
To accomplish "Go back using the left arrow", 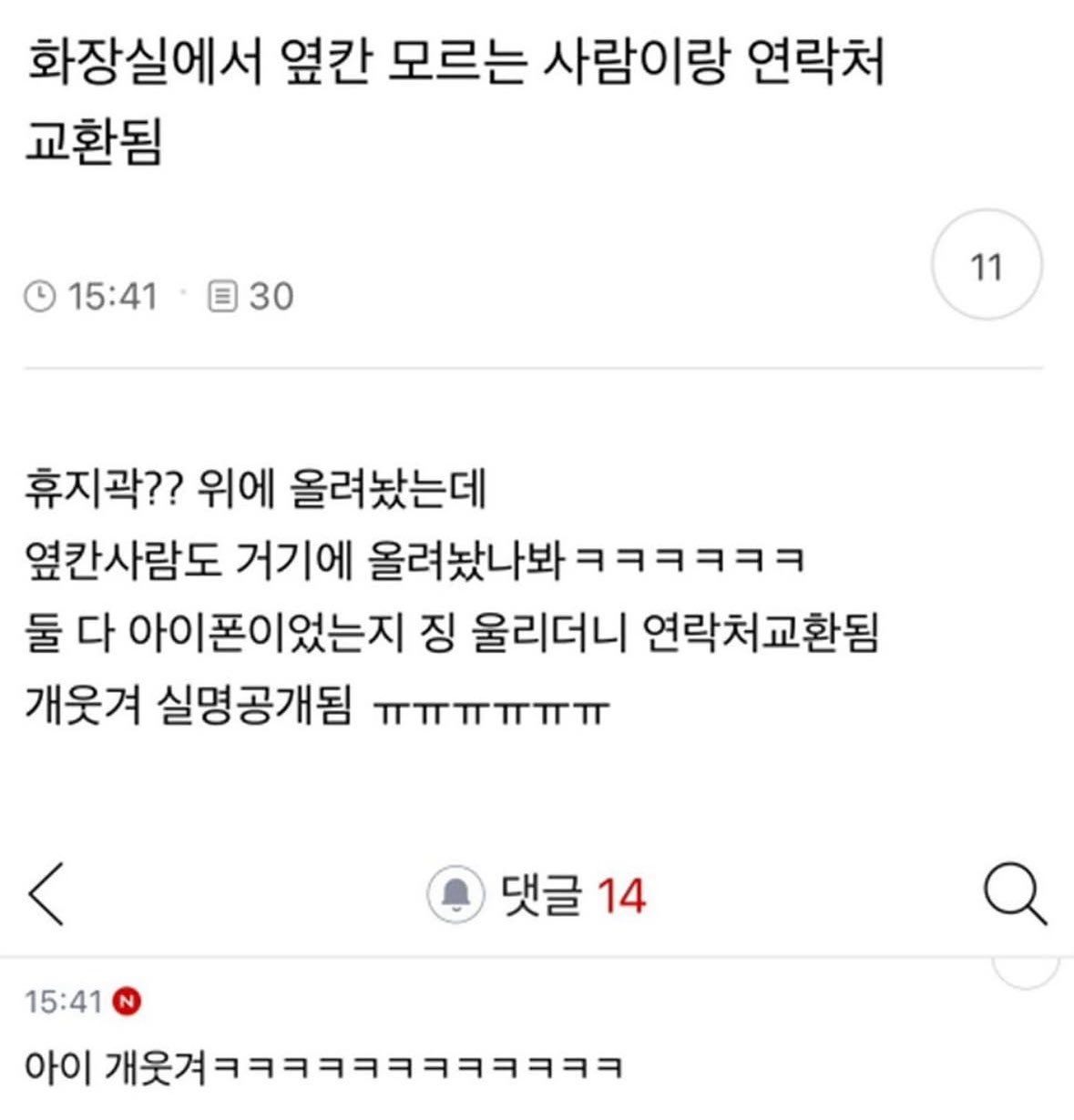I will coord(46,893).
